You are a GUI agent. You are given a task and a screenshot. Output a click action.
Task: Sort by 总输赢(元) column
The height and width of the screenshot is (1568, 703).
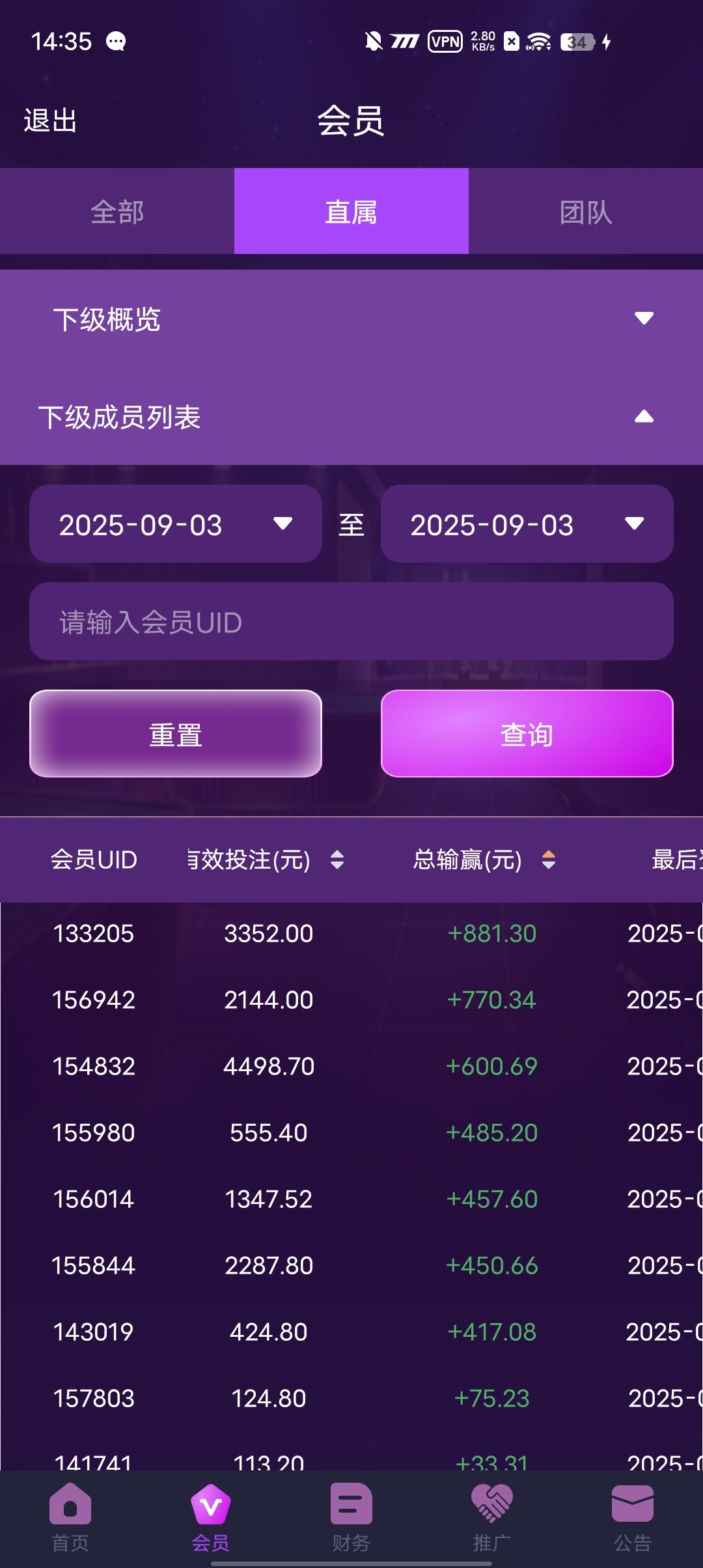click(x=484, y=860)
